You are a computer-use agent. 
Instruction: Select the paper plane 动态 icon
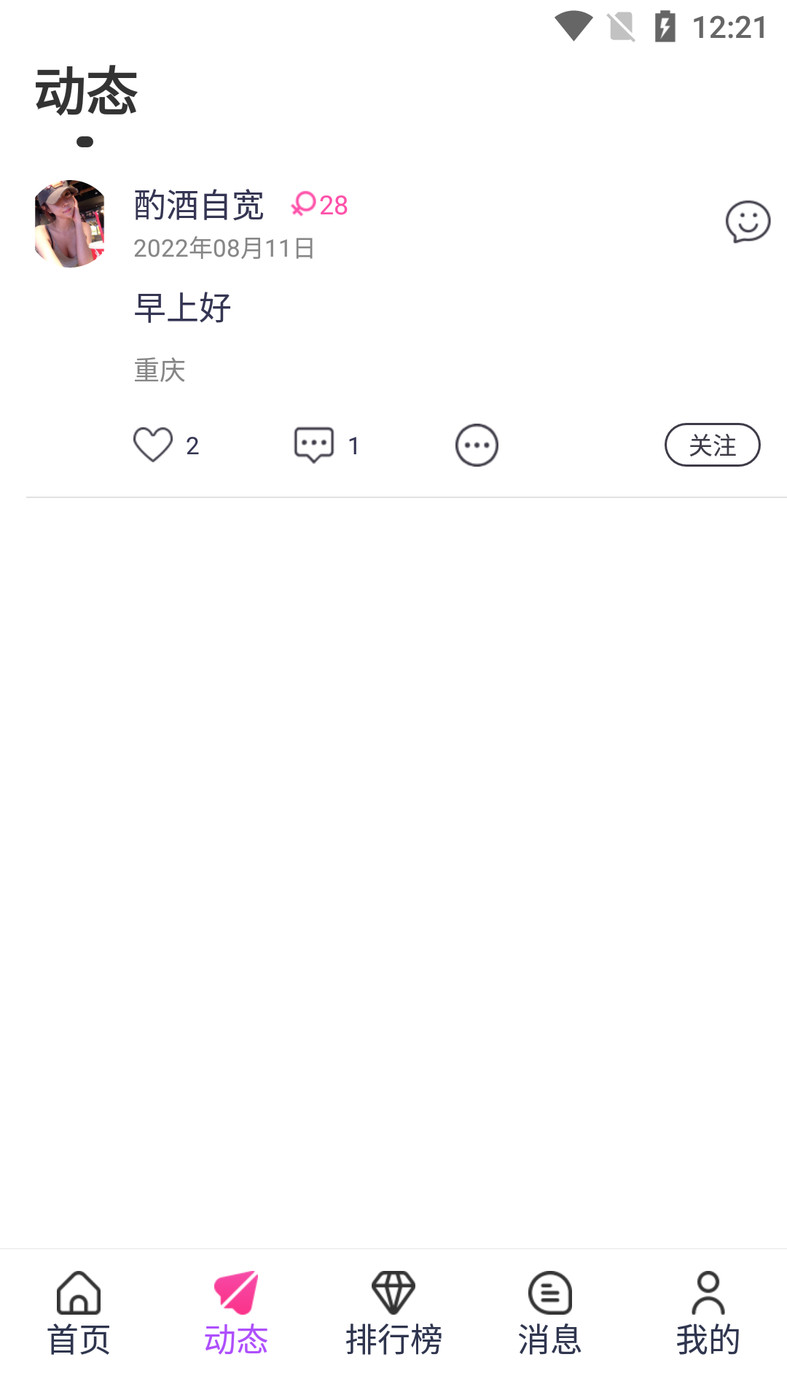pos(235,1292)
